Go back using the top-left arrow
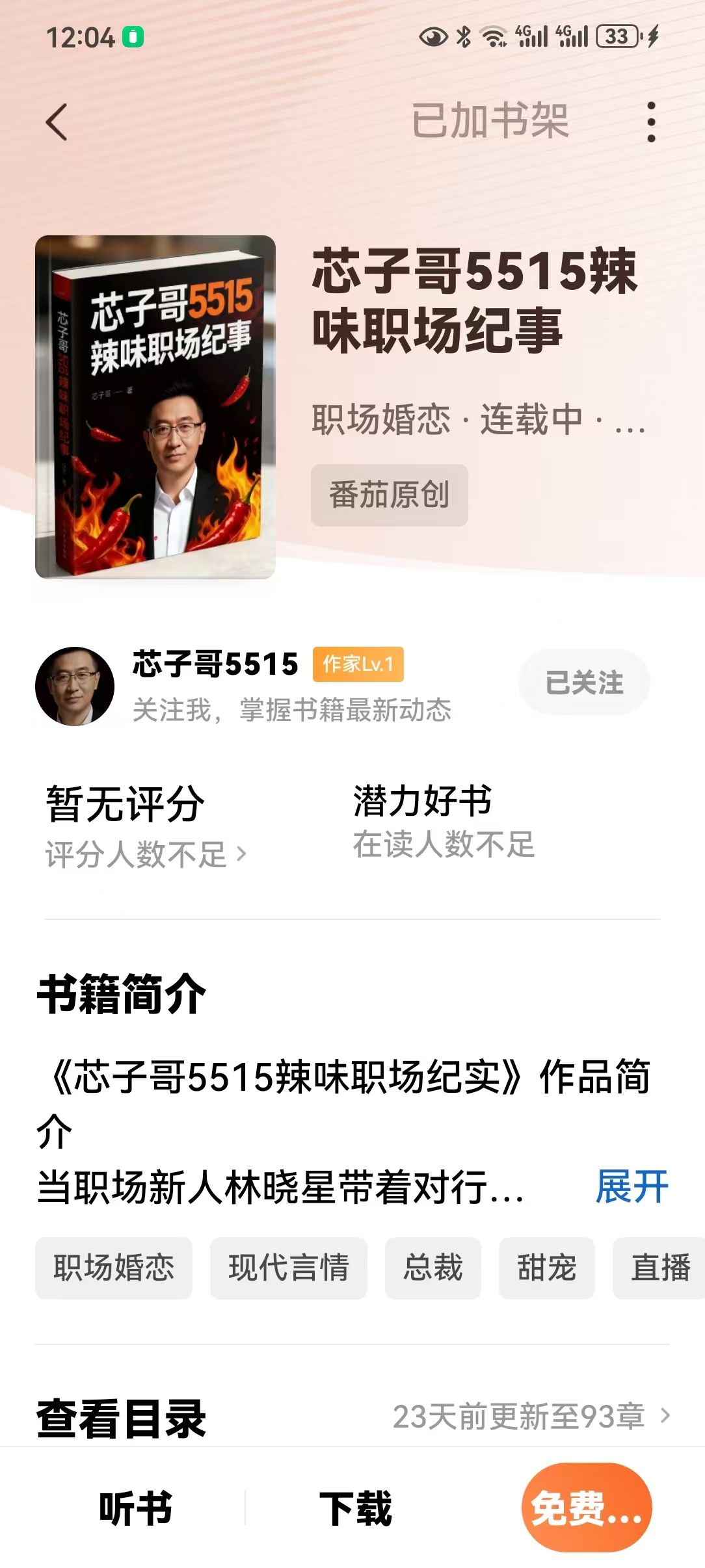Image resolution: width=705 pixels, height=1568 pixels. pos(57,122)
